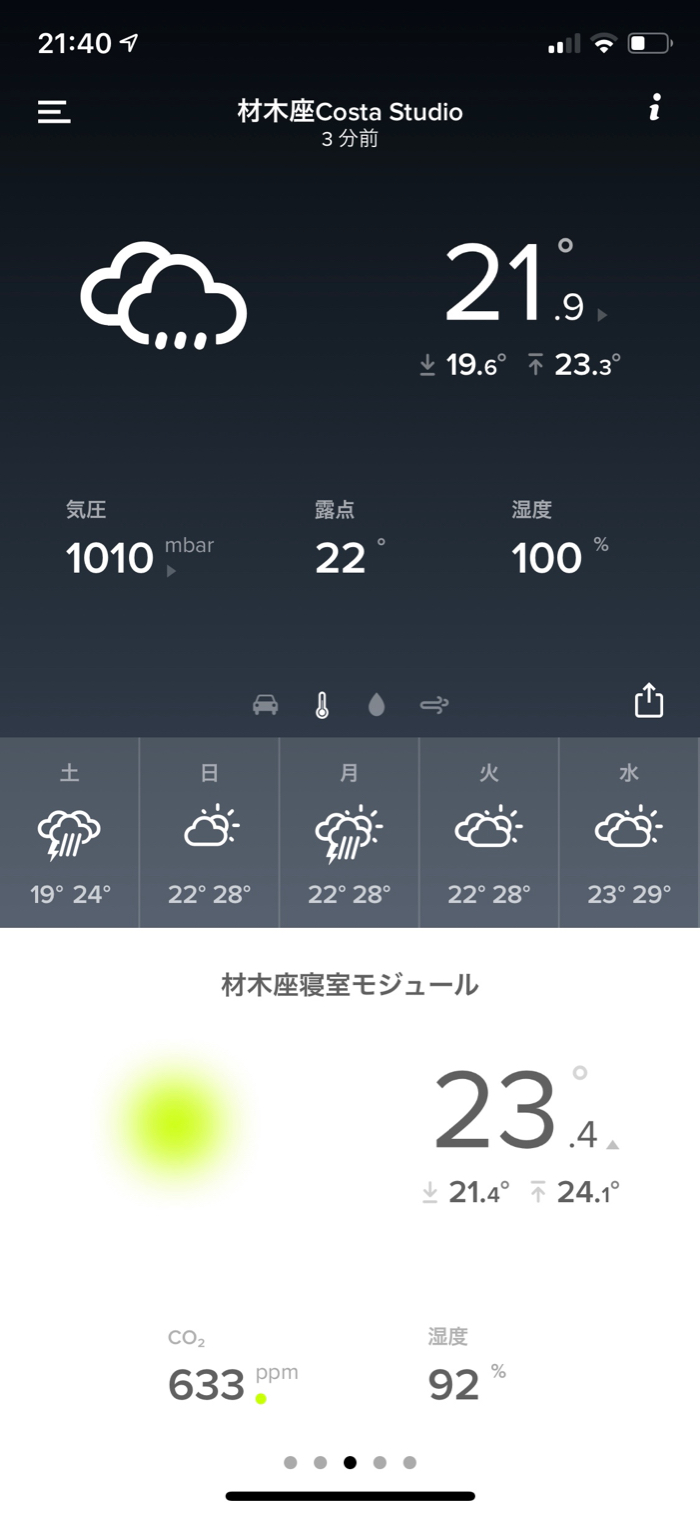Open Sunday (日) forecast
The height and width of the screenshot is (1516, 700).
[210, 833]
